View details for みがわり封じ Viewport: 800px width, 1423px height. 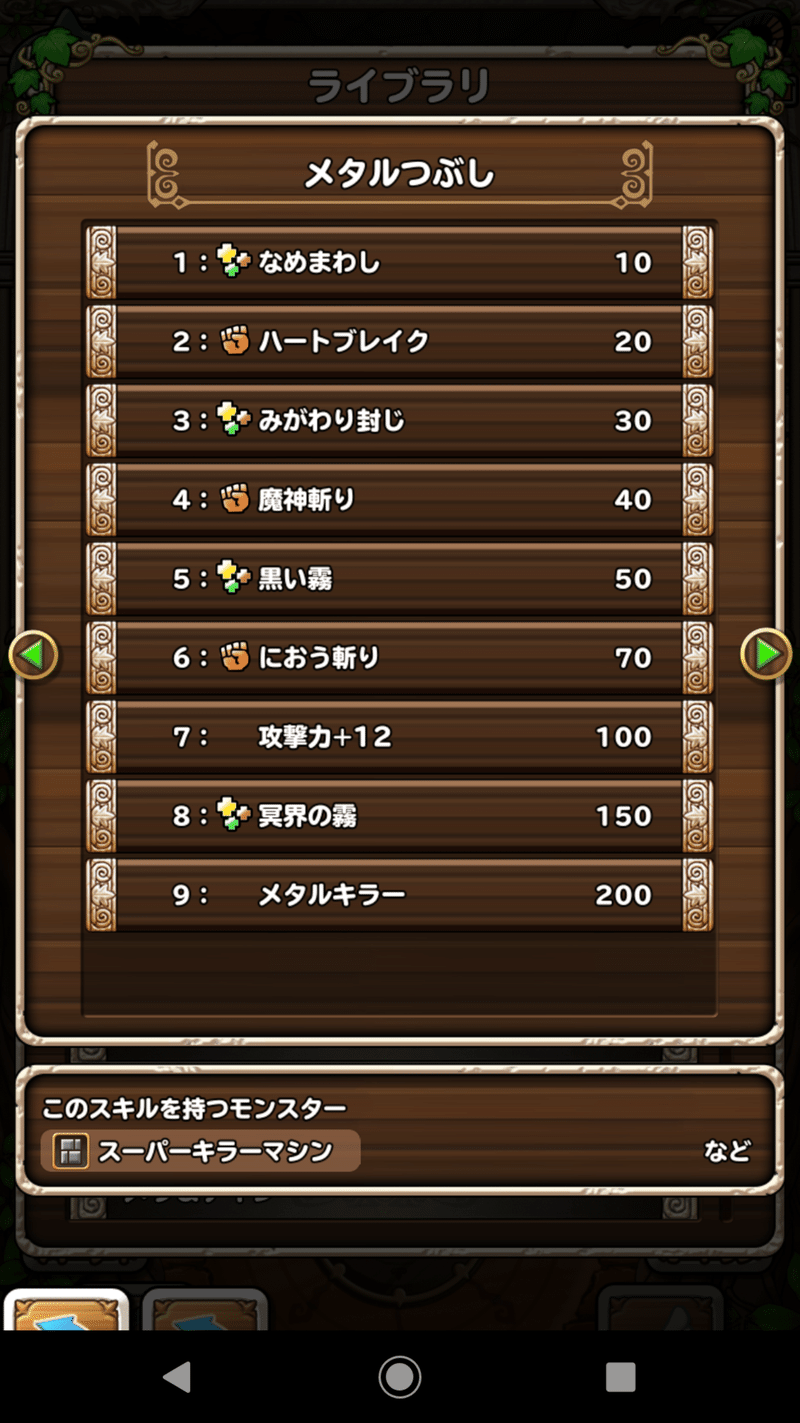click(x=399, y=421)
